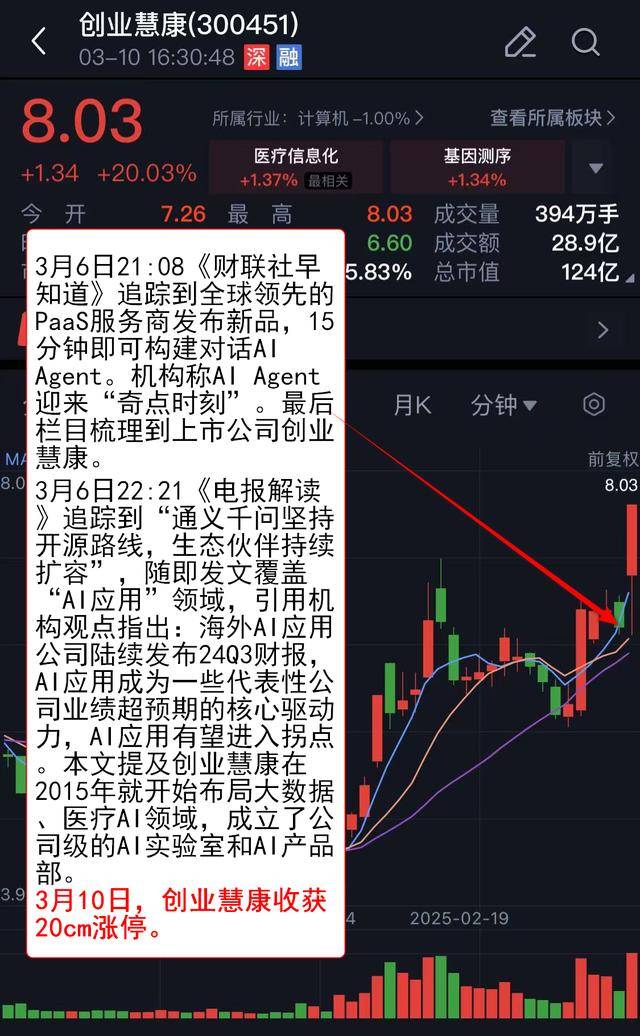Open the 医疗信息化 sector chip
Screen dimensions: 640x1036
296,167
